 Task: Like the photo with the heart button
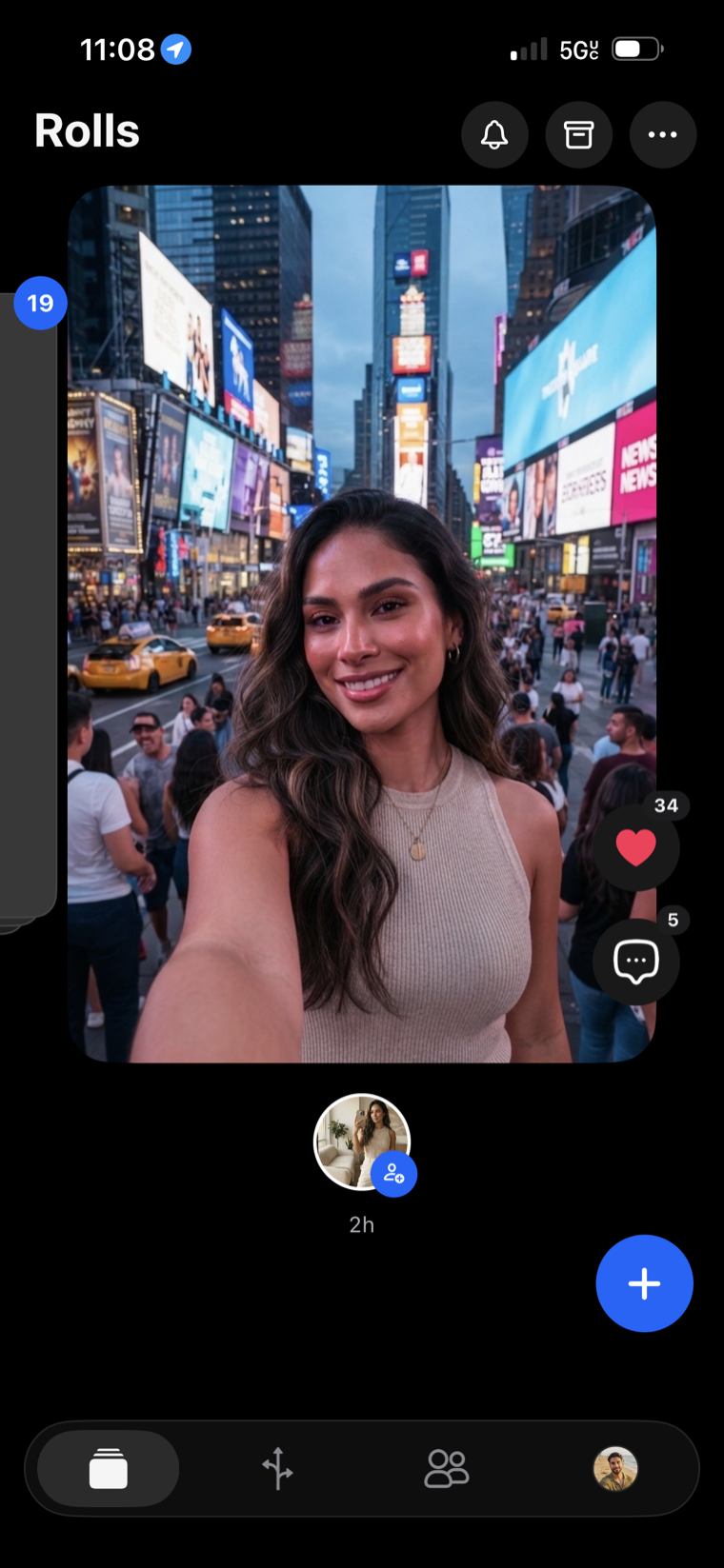point(635,846)
